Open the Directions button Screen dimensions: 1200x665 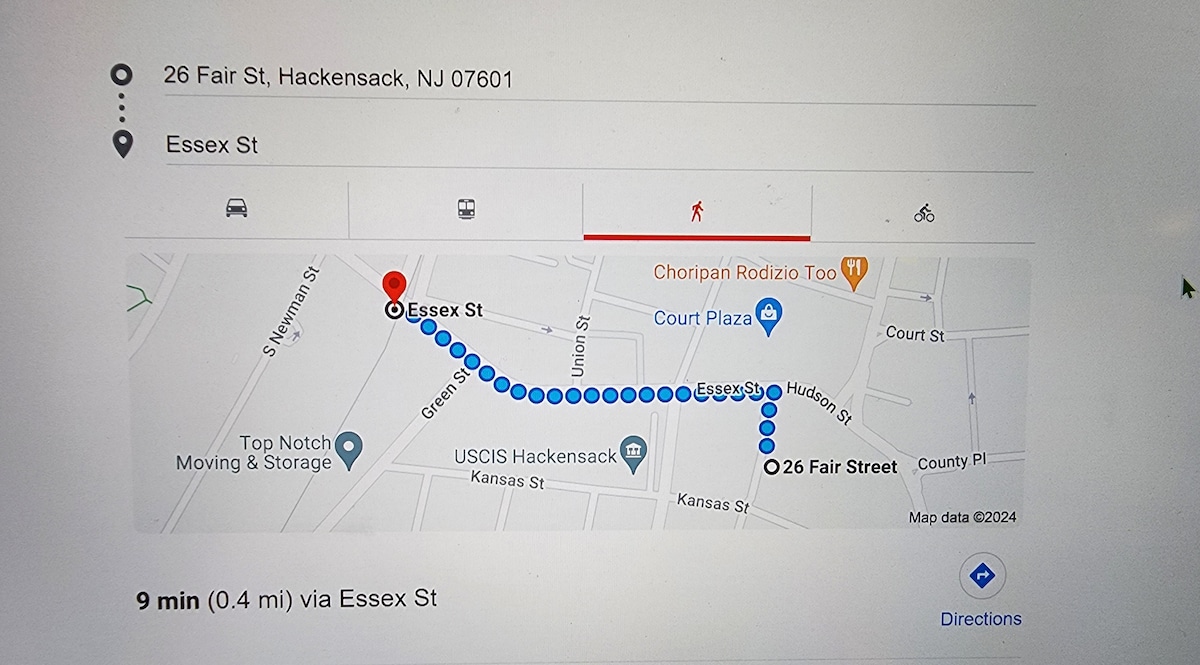click(981, 592)
